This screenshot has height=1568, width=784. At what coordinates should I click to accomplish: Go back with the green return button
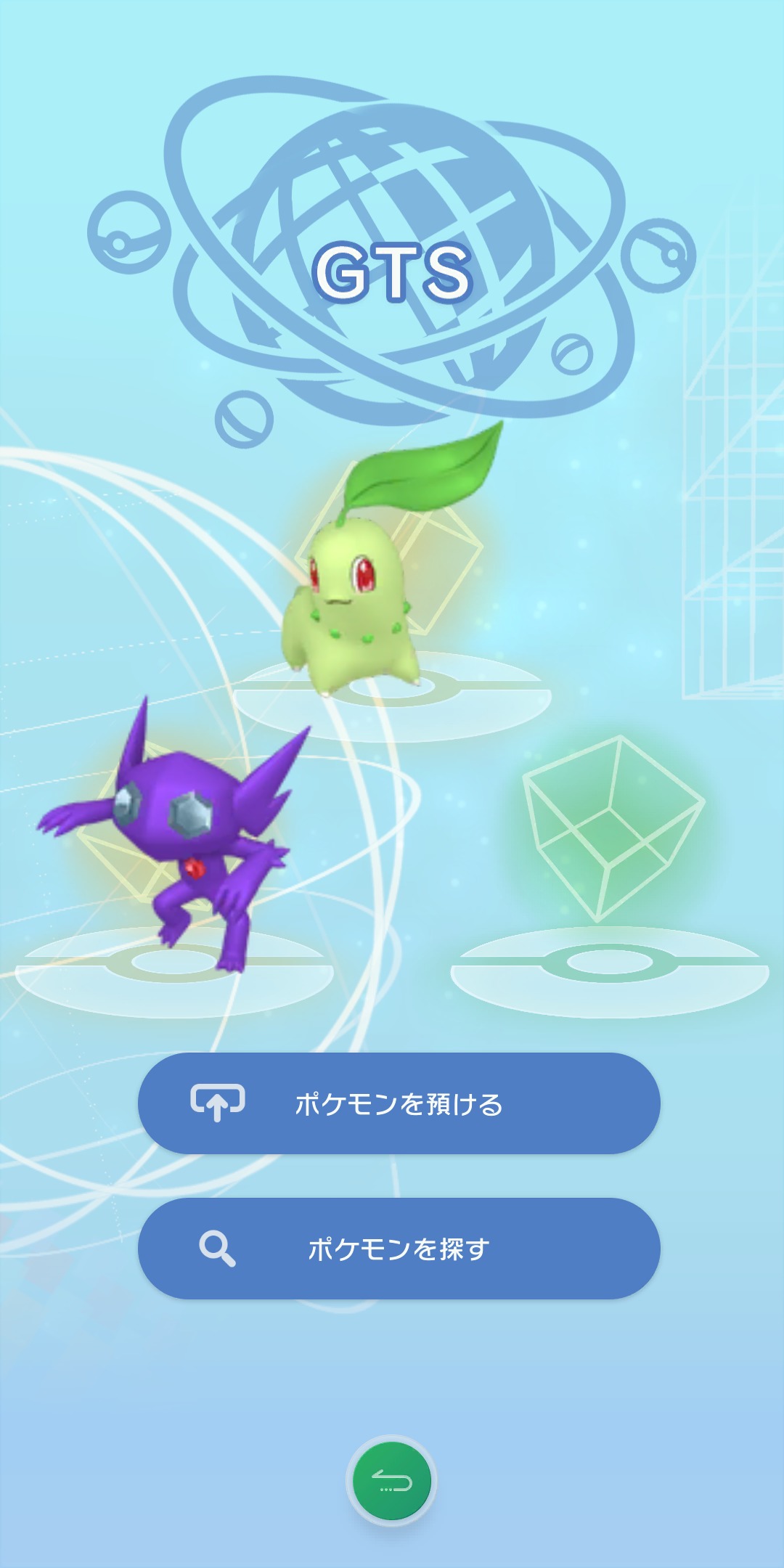(x=391, y=1480)
